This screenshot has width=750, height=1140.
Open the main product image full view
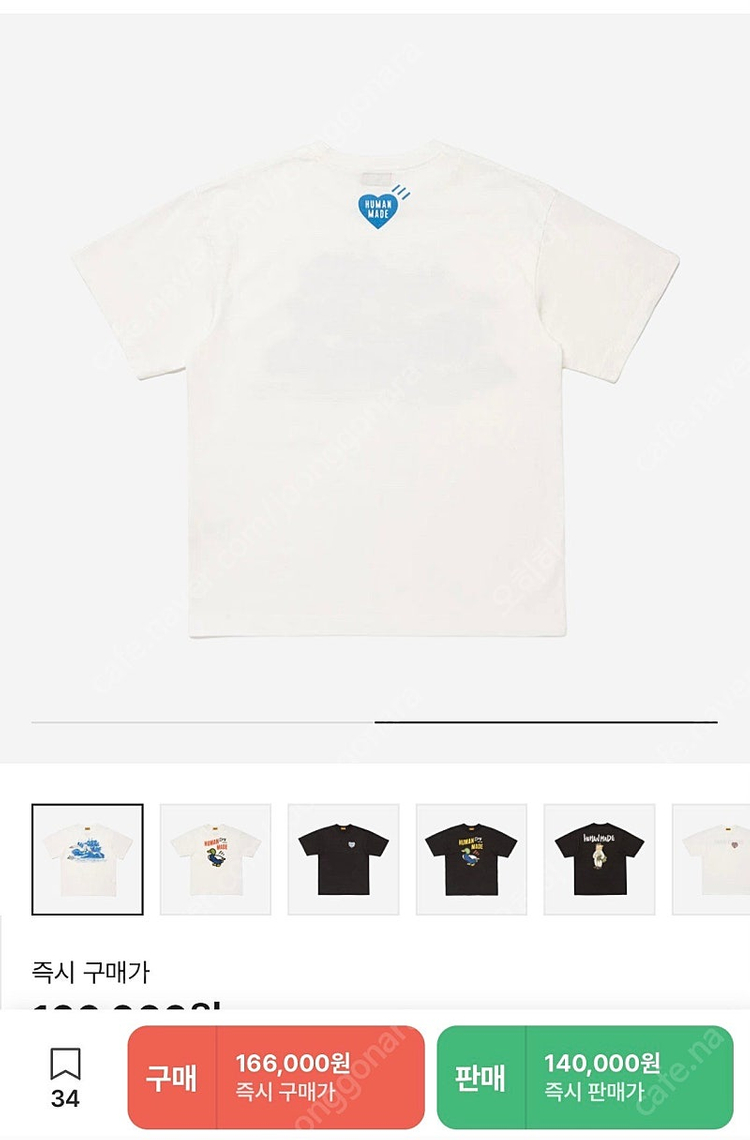click(x=375, y=390)
